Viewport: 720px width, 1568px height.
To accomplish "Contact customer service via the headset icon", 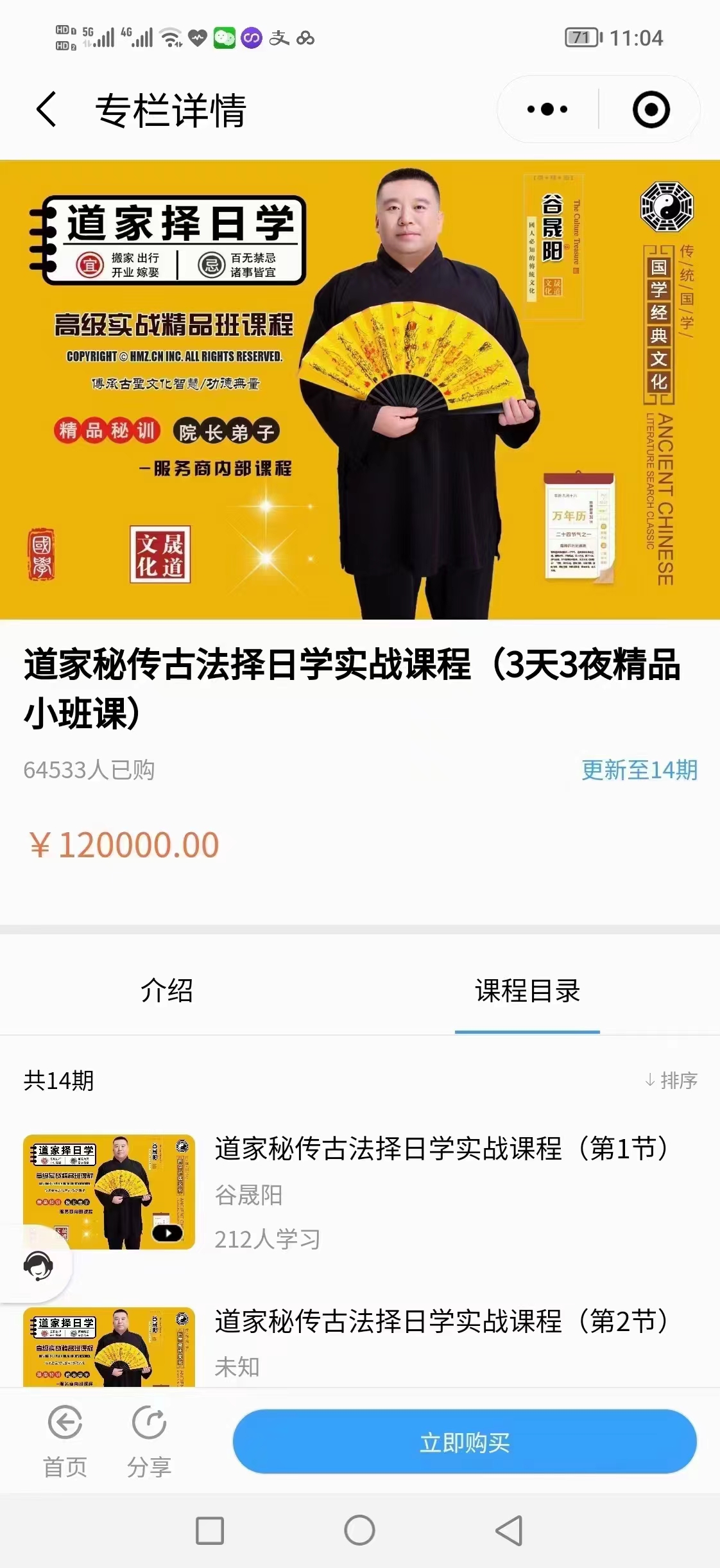I will click(38, 1266).
